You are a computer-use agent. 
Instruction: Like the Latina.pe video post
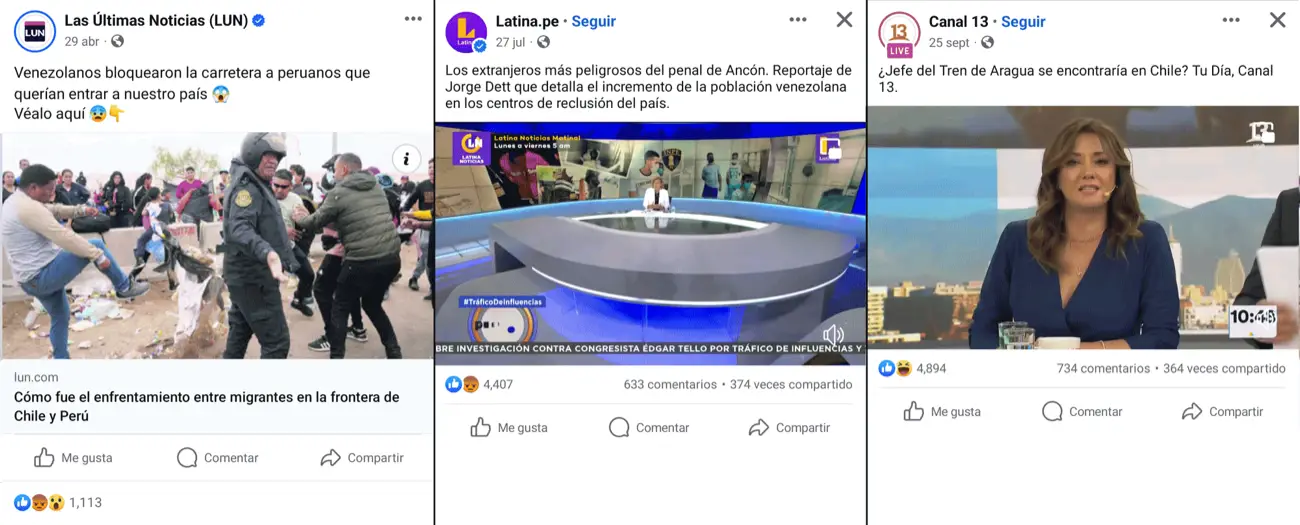509,427
